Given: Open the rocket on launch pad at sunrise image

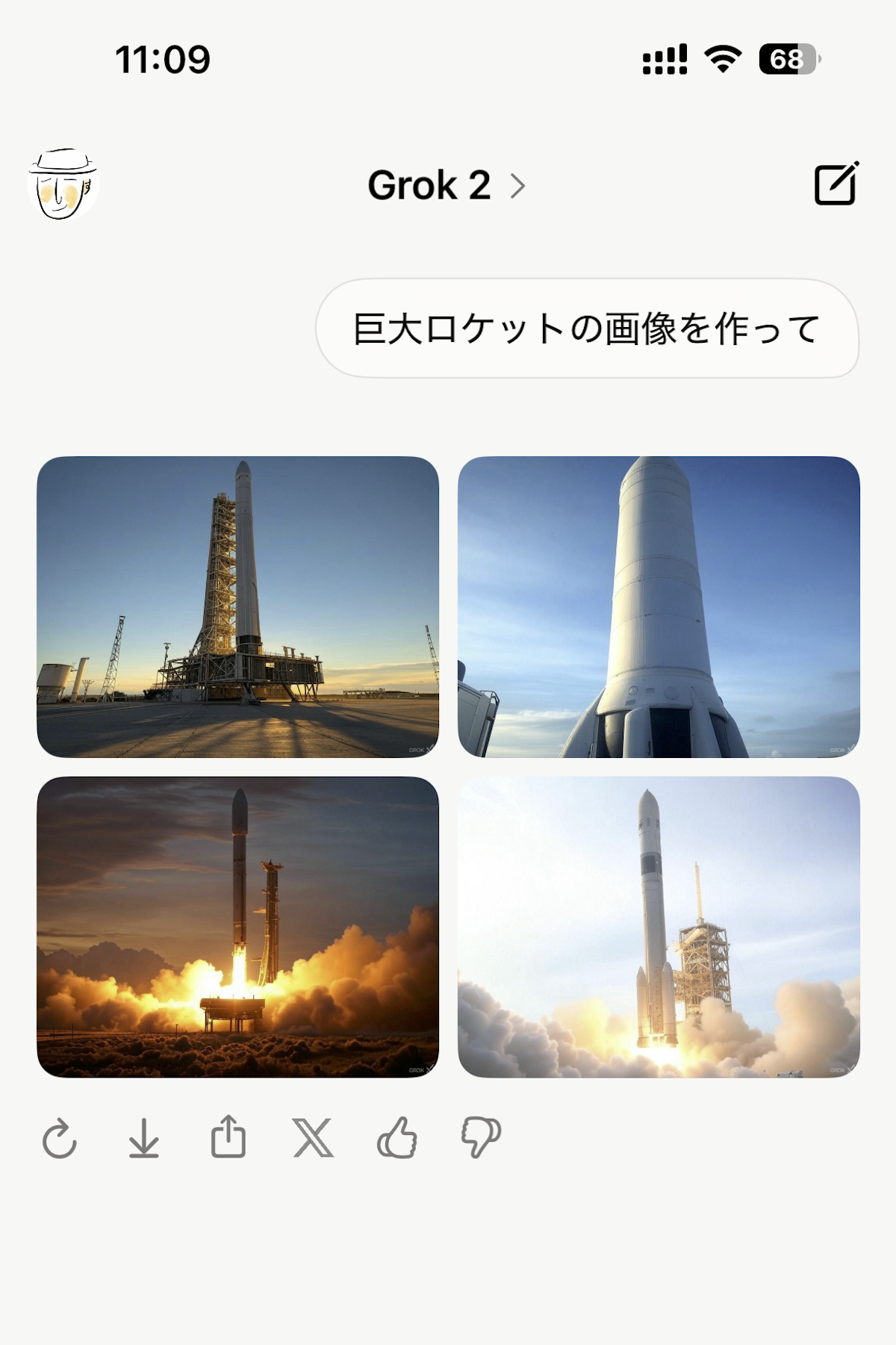Looking at the screenshot, I should point(237,606).
